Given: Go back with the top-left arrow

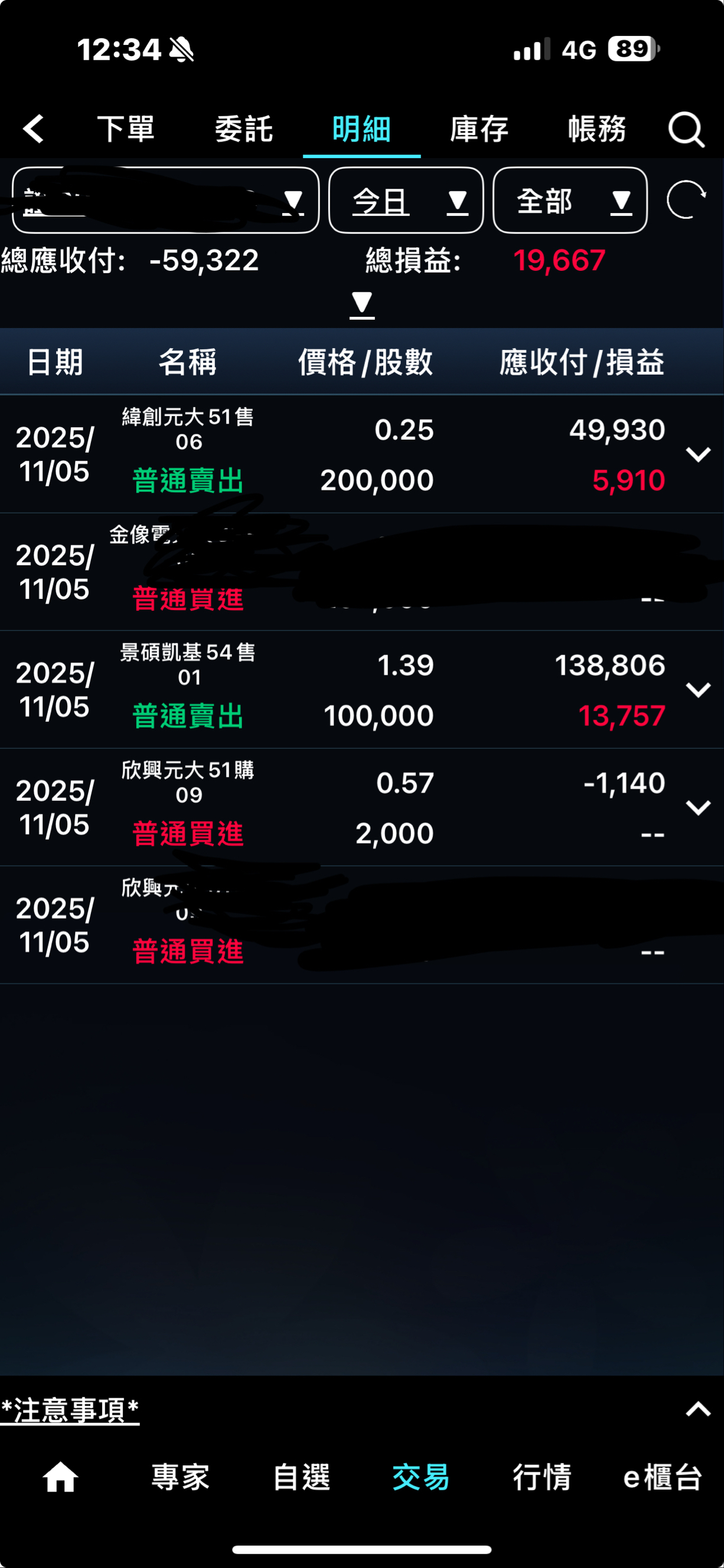Looking at the screenshot, I should click(x=34, y=129).
